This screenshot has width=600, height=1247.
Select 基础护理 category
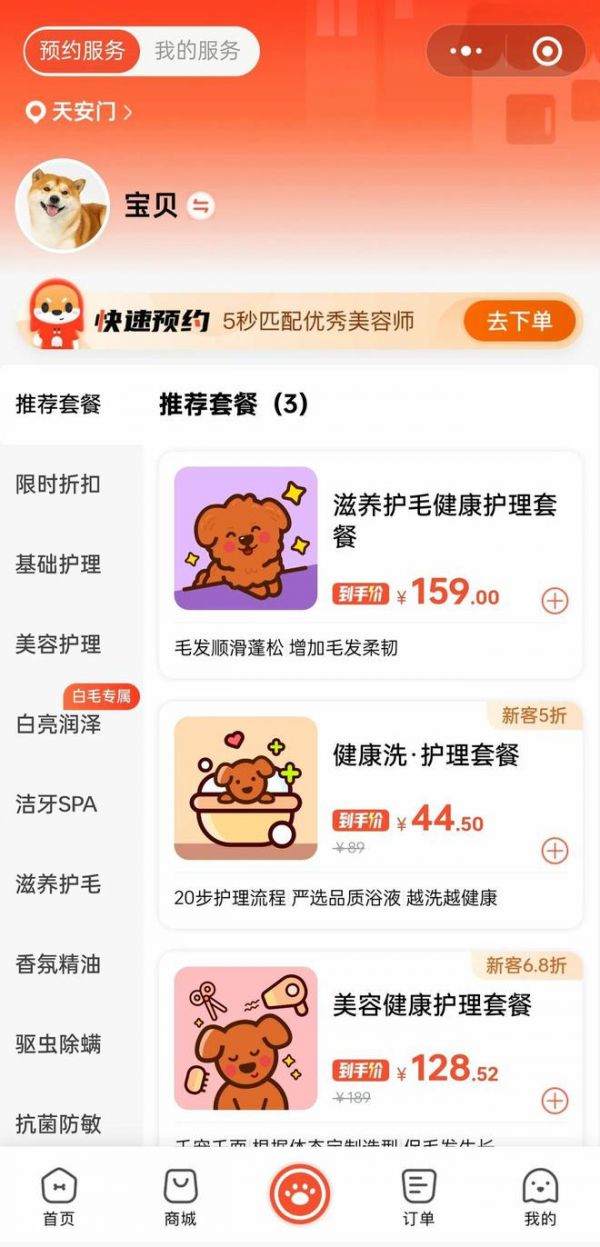pyautogui.click(x=58, y=564)
